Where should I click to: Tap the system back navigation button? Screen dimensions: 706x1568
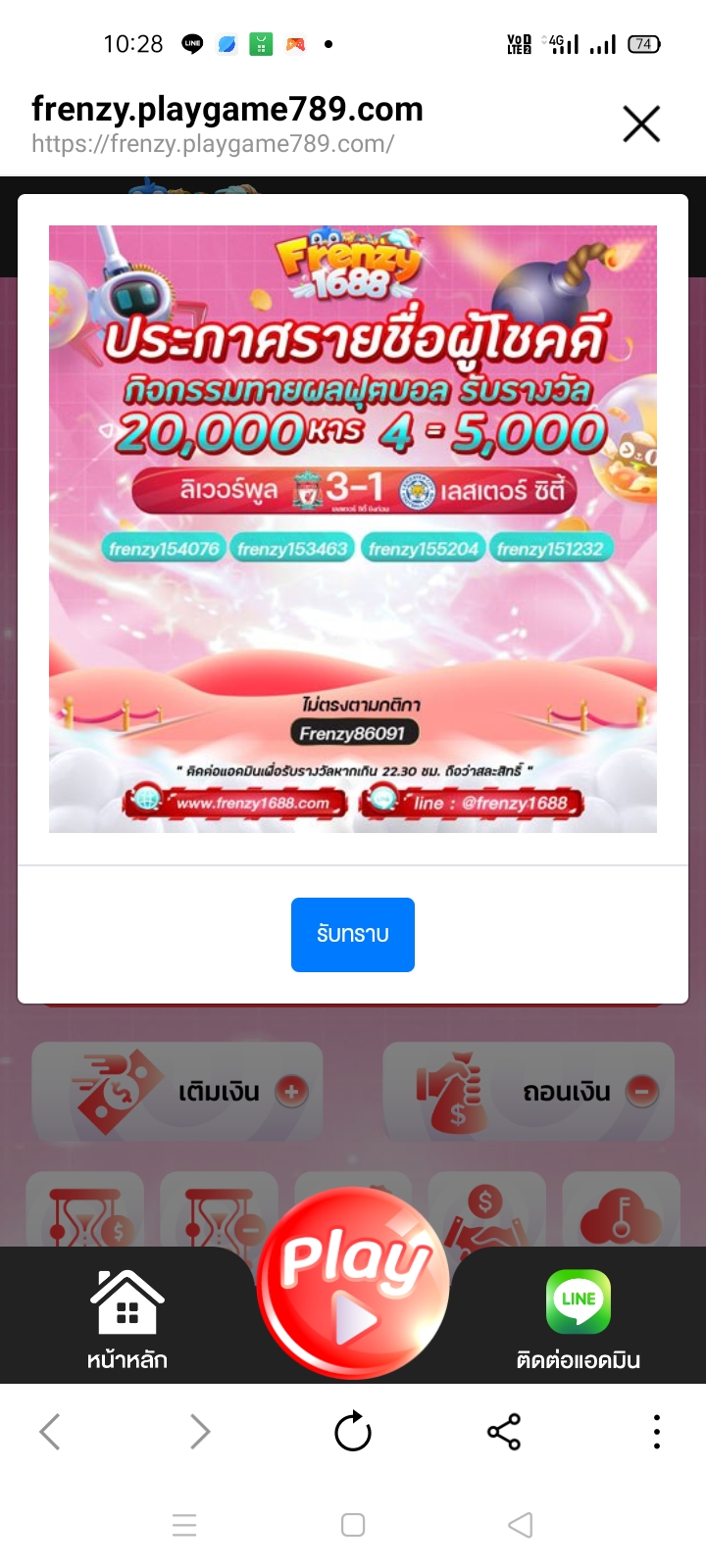pyautogui.click(x=521, y=1525)
